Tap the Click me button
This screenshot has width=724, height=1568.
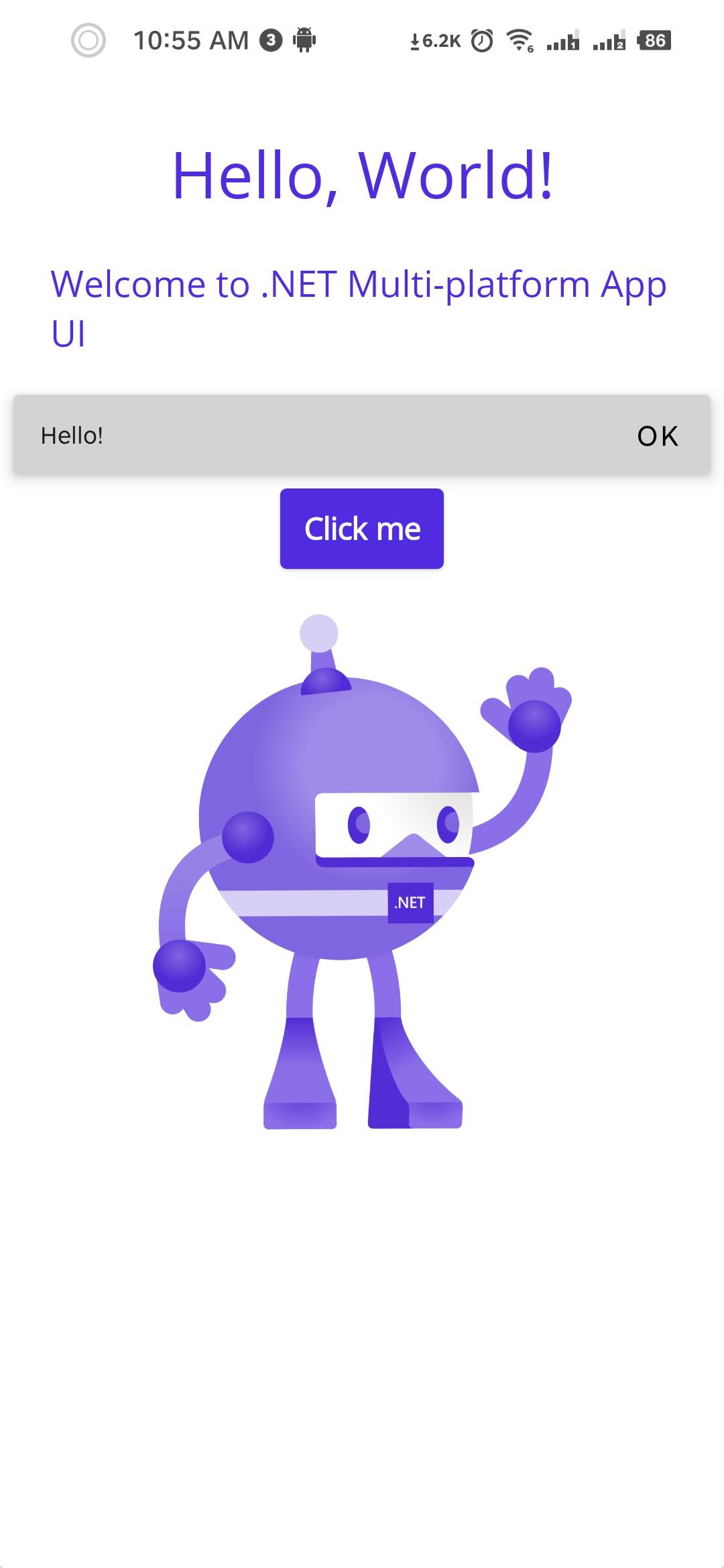point(362,529)
